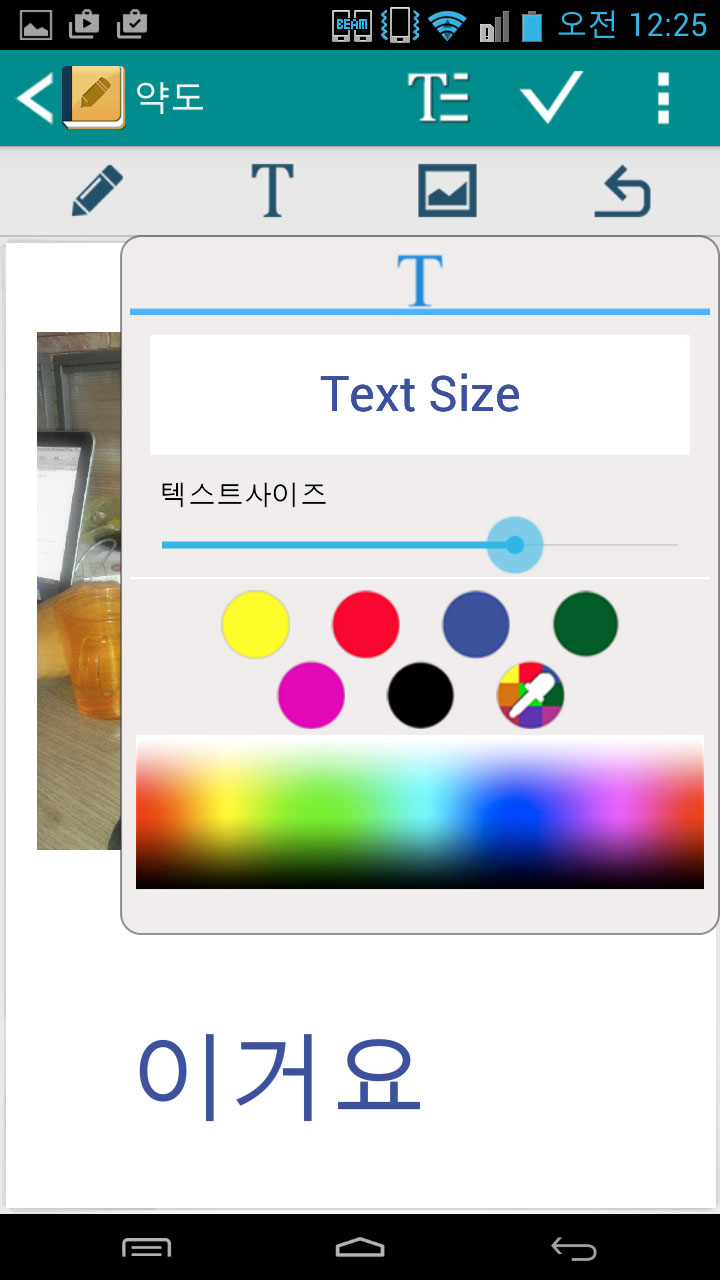Select the pencil drawing tool
Screen dimensions: 720x1280
click(97, 191)
